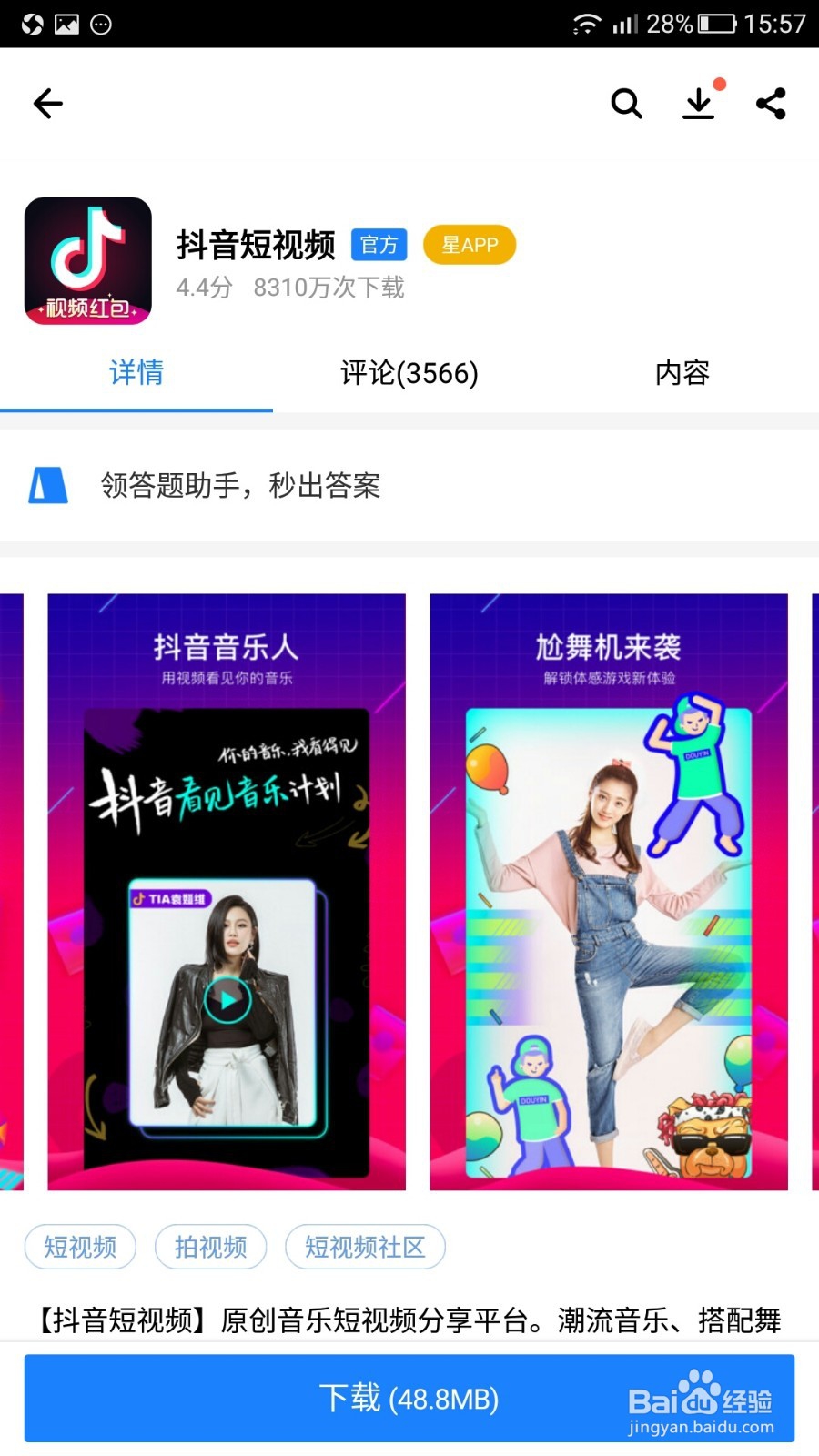This screenshot has width=819, height=1456.
Task: Tap the 星APP star badge
Action: pos(470,244)
